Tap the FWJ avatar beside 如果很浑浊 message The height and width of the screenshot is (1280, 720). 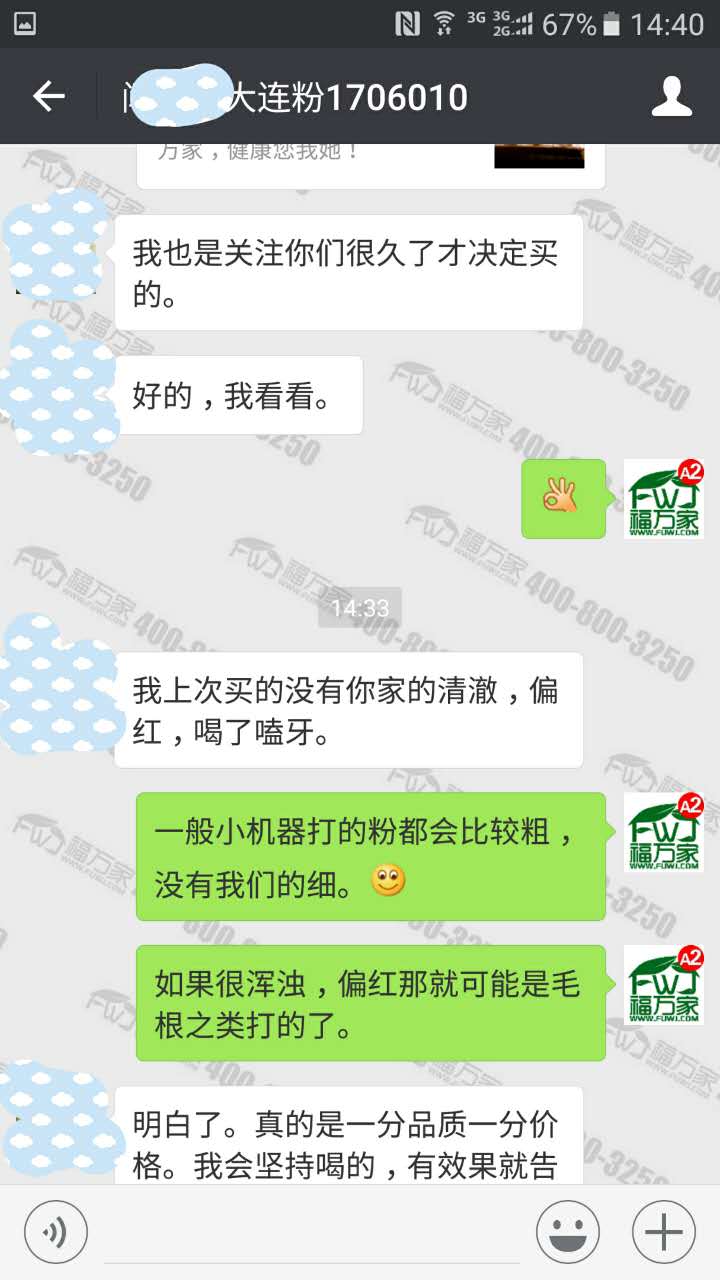pos(663,984)
